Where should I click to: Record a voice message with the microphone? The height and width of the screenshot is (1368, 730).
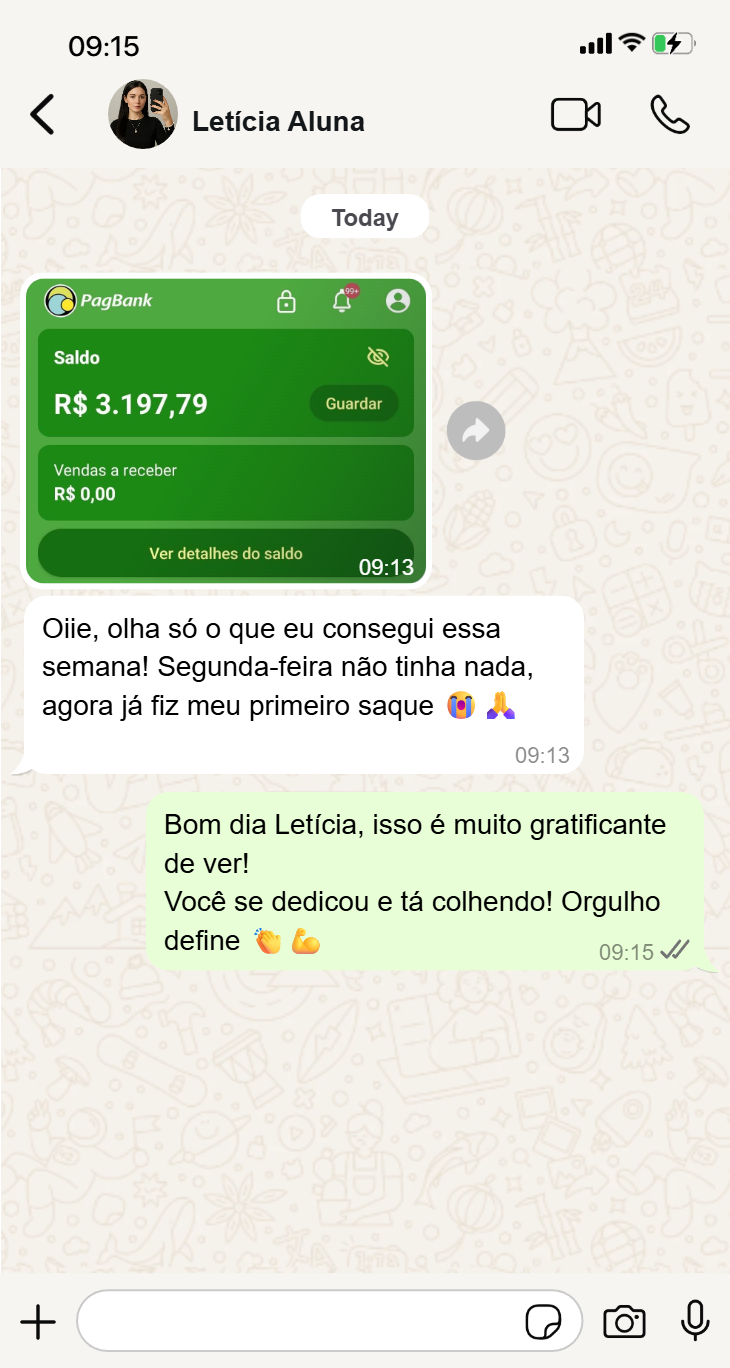tap(693, 1320)
